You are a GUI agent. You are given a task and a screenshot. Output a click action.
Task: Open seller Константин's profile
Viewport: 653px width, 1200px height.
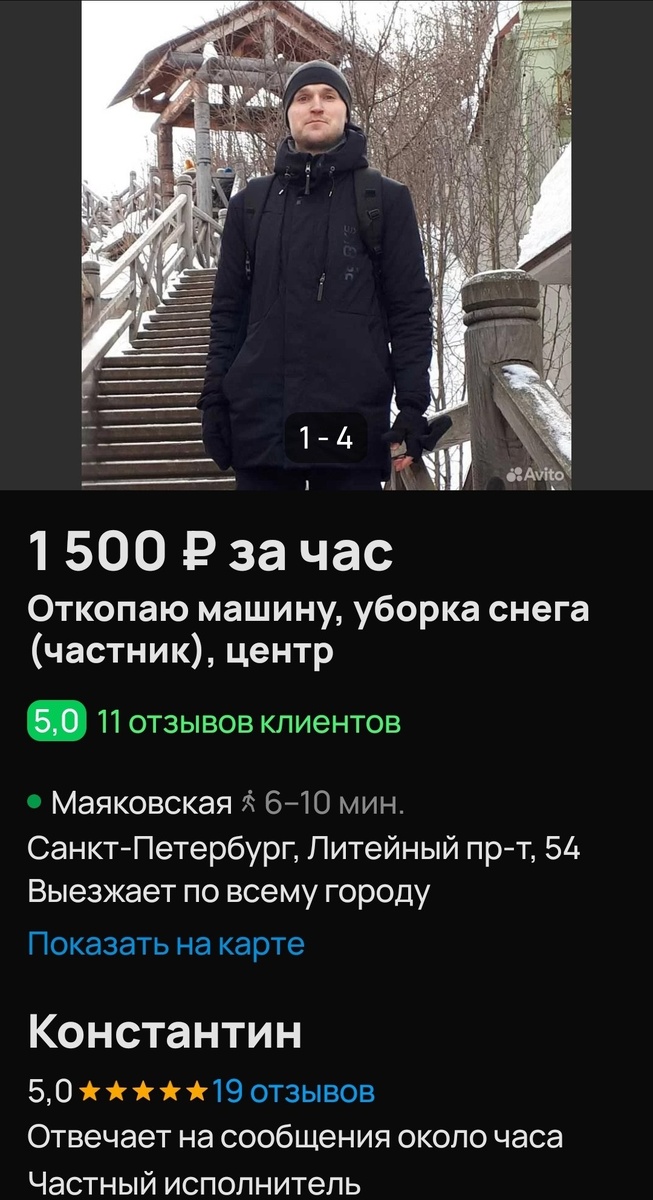[165, 1033]
